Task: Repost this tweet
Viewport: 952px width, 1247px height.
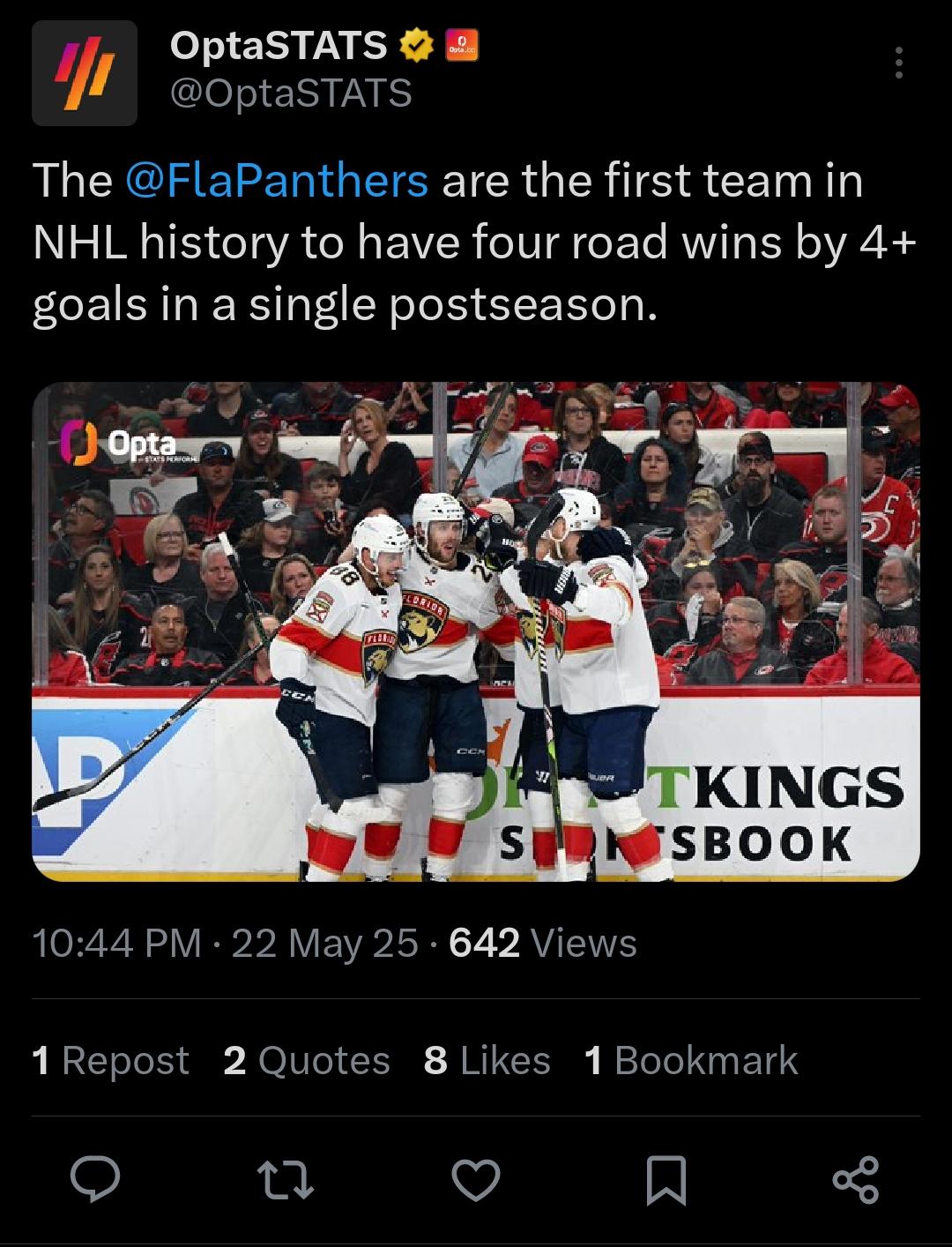Action: click(285, 1180)
